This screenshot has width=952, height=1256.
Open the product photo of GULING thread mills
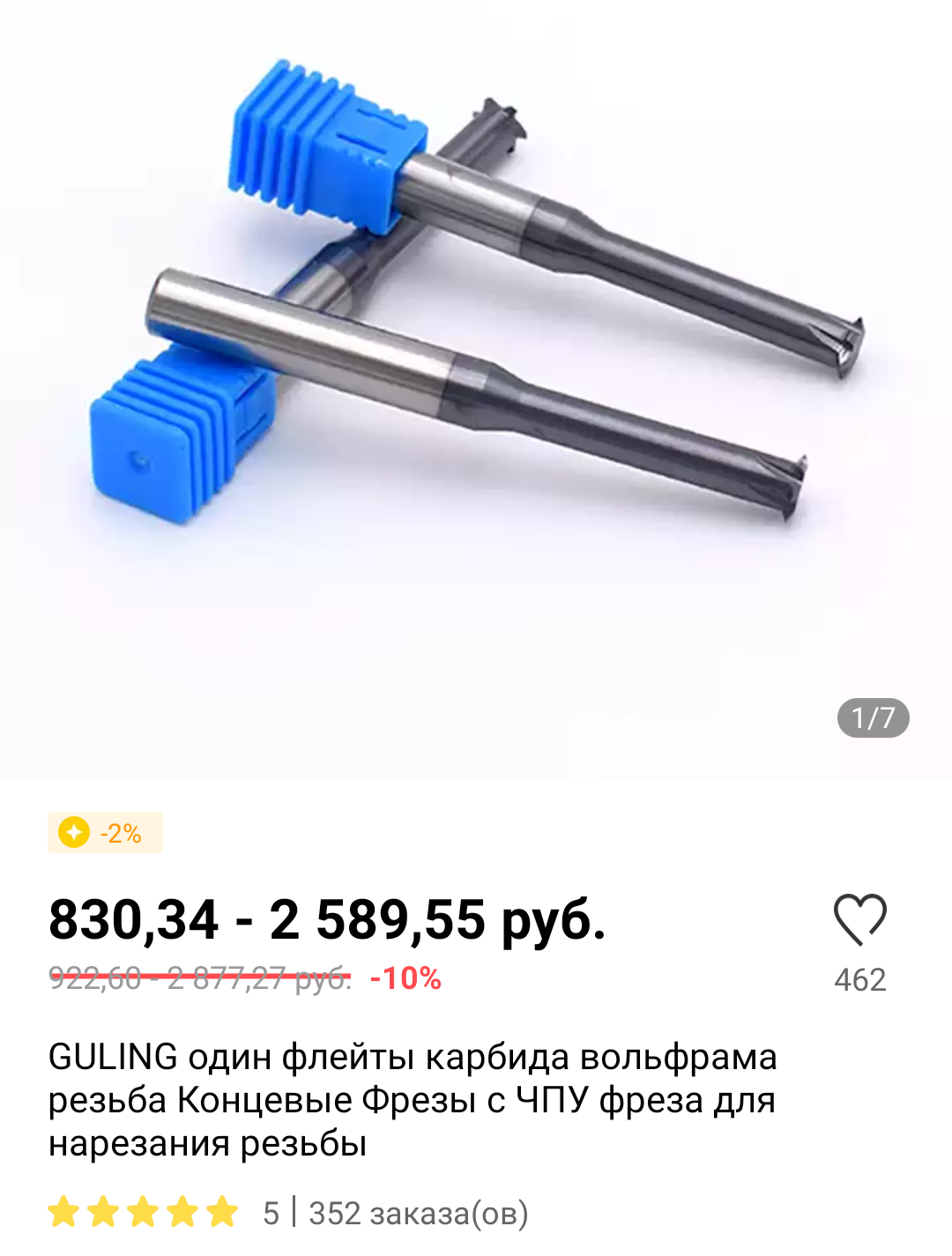point(476,353)
